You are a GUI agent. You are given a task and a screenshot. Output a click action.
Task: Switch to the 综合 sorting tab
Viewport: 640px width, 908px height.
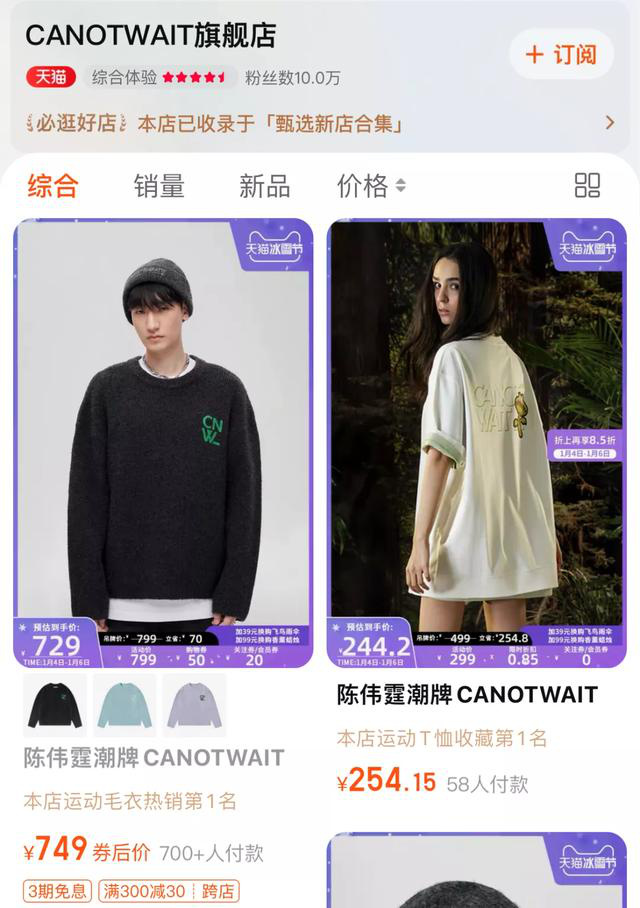tap(52, 186)
